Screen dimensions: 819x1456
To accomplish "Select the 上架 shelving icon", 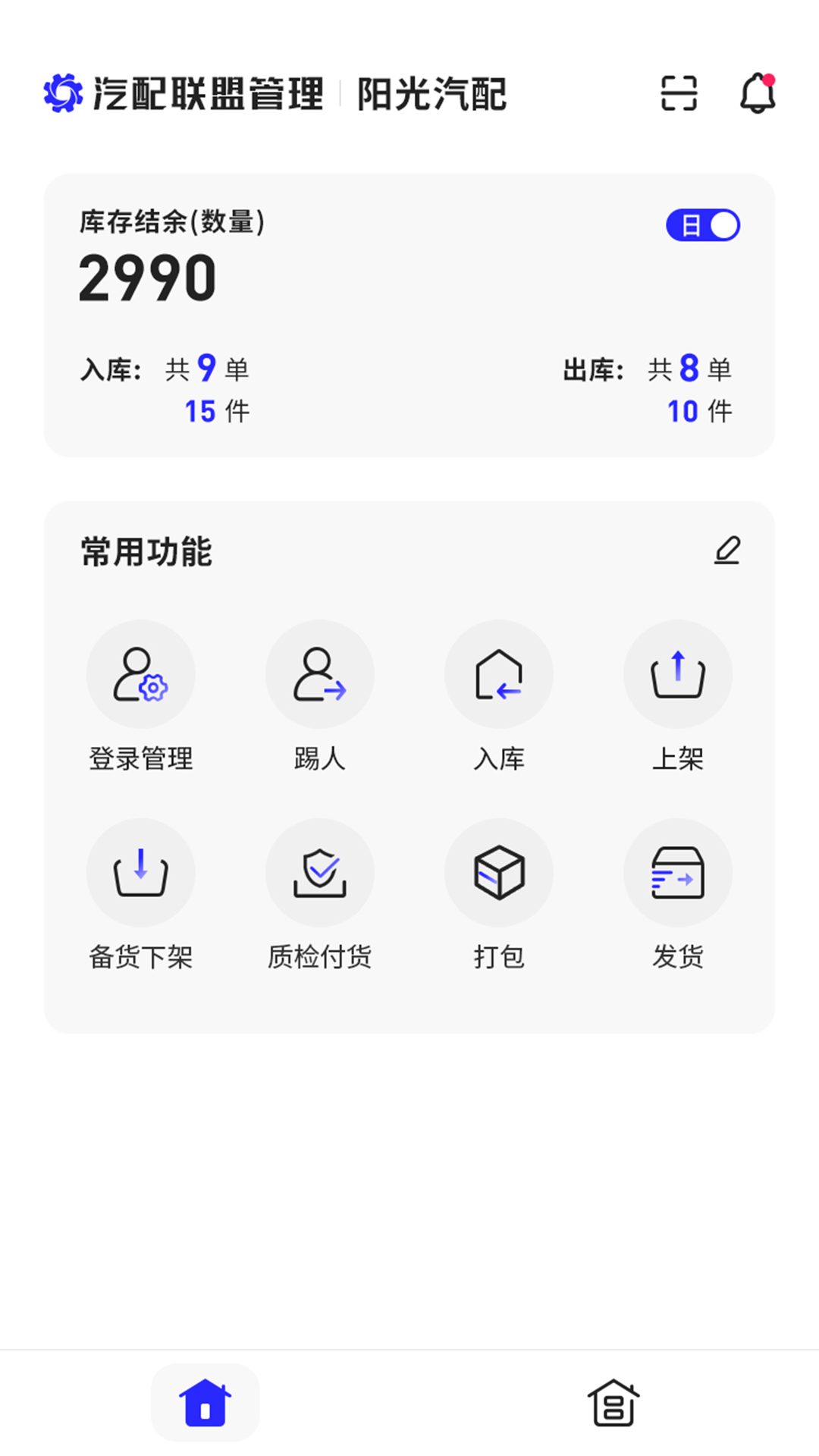I will [678, 675].
